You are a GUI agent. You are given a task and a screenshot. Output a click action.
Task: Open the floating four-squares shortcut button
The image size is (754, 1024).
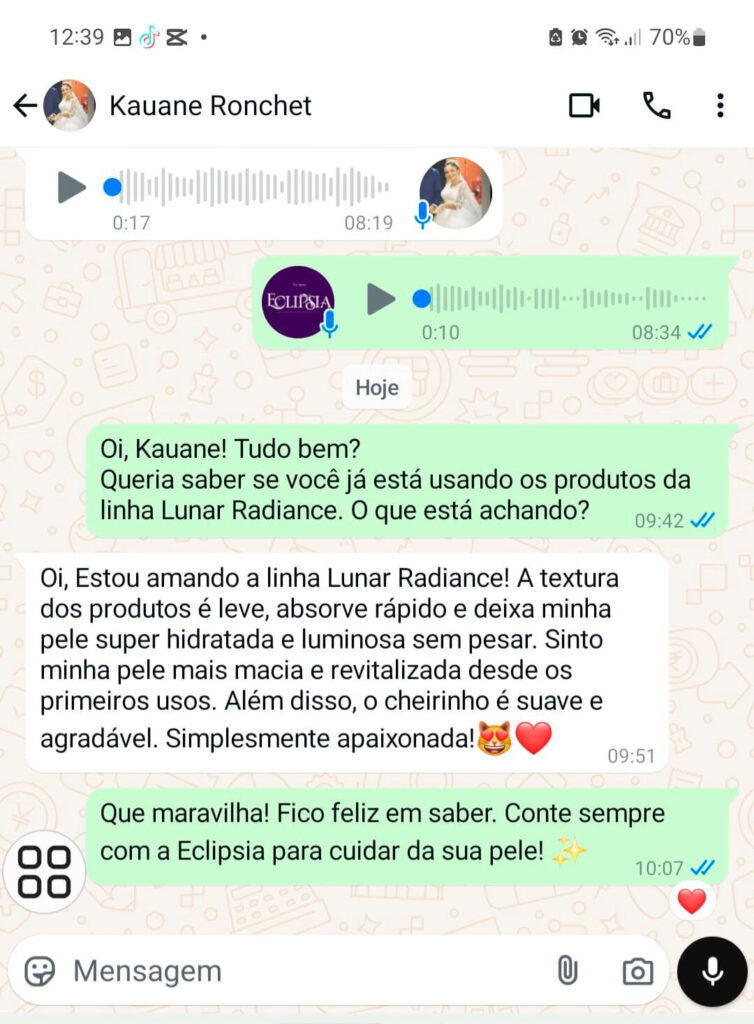point(45,871)
